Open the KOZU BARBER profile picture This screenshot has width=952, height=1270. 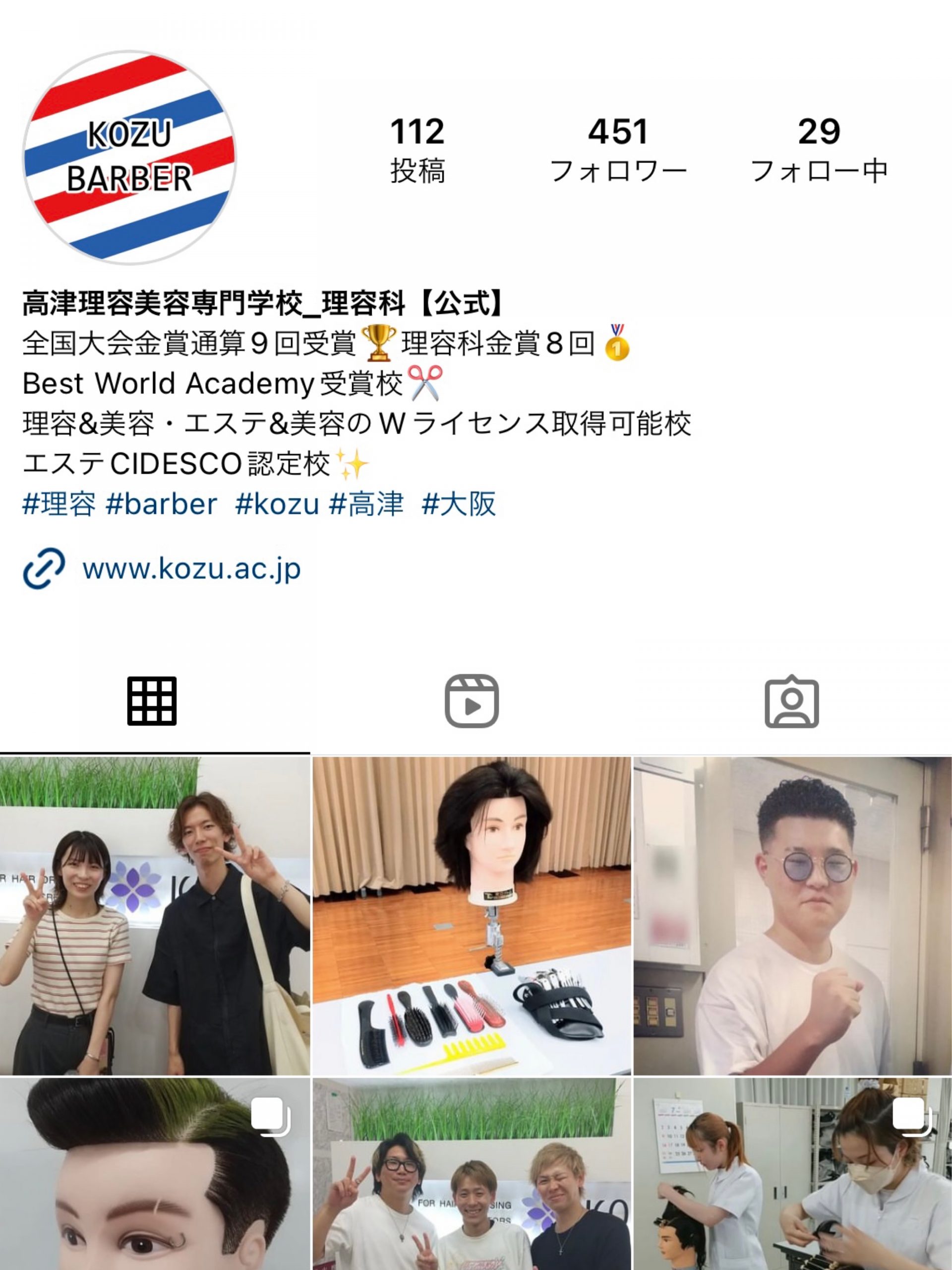(129, 157)
